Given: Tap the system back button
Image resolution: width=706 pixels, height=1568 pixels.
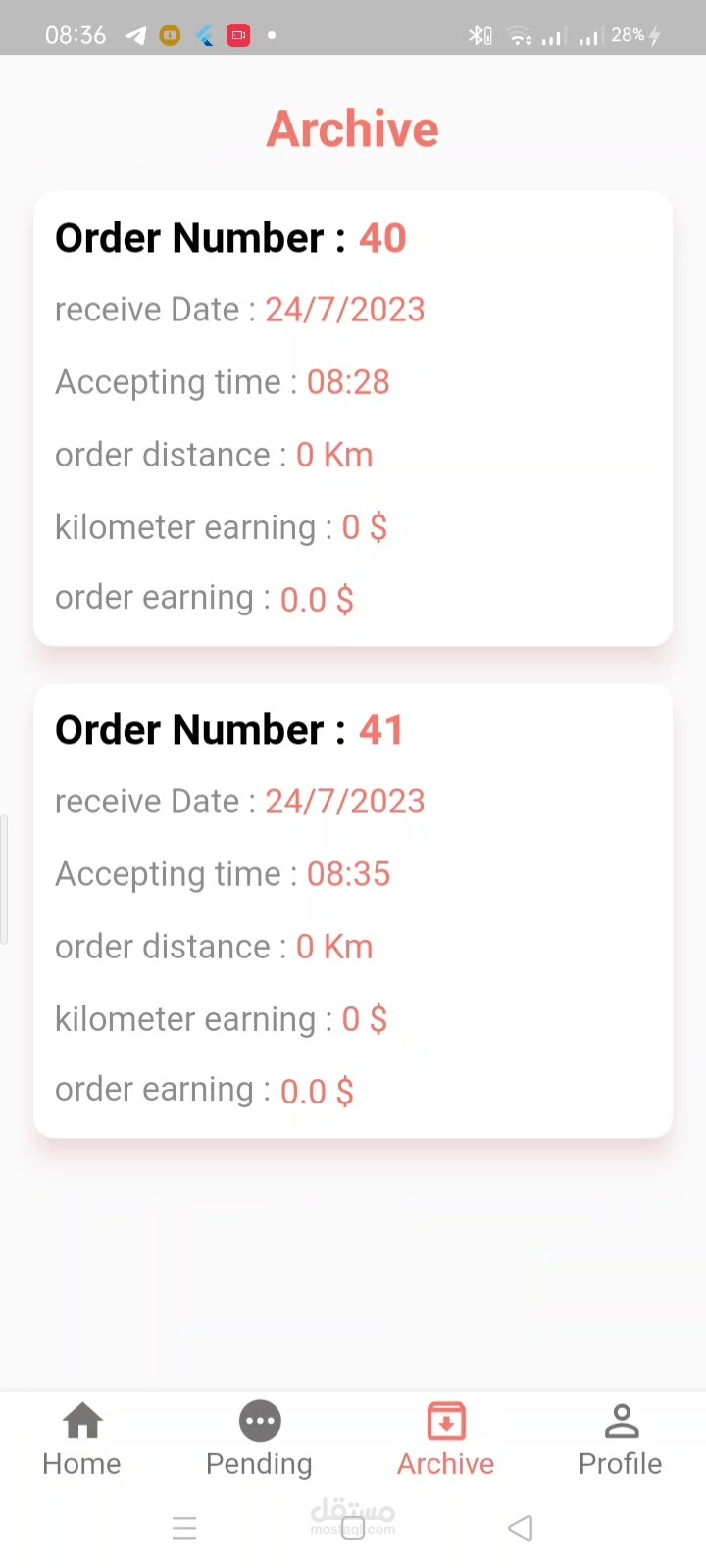Looking at the screenshot, I should 521,1527.
